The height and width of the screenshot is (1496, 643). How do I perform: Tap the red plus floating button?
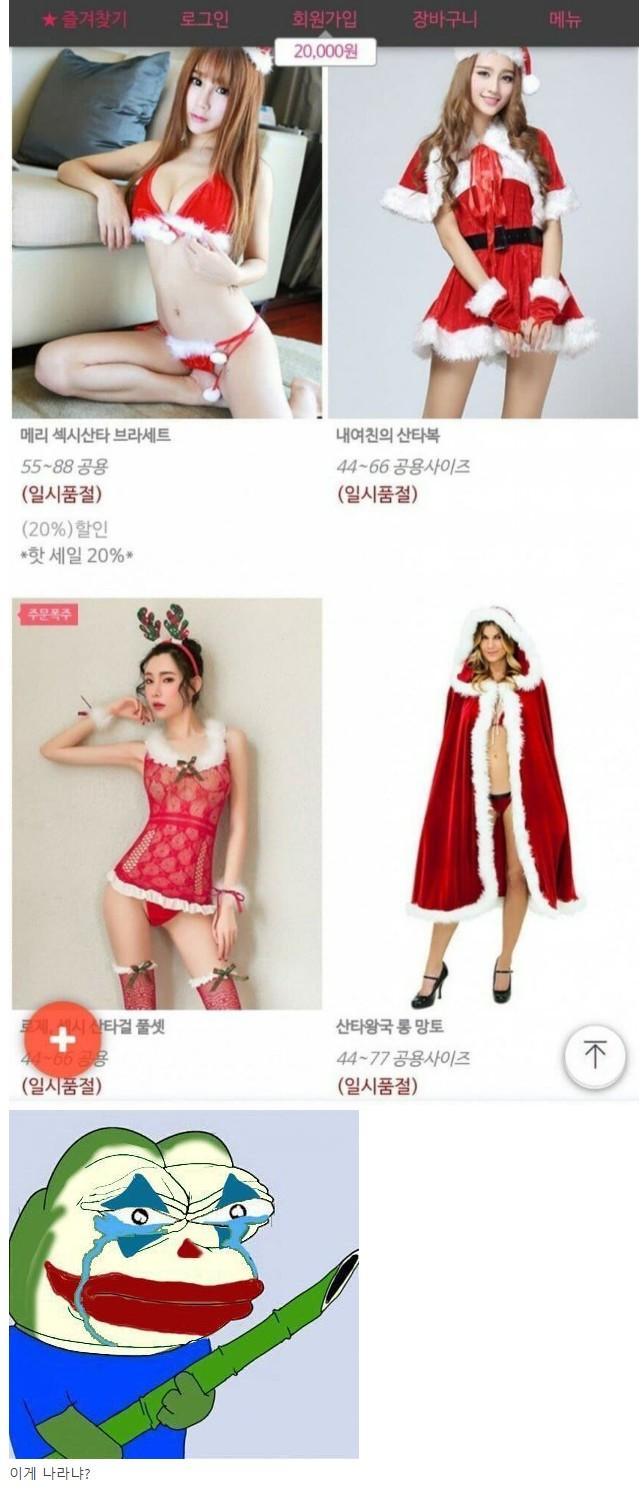click(x=62, y=1040)
